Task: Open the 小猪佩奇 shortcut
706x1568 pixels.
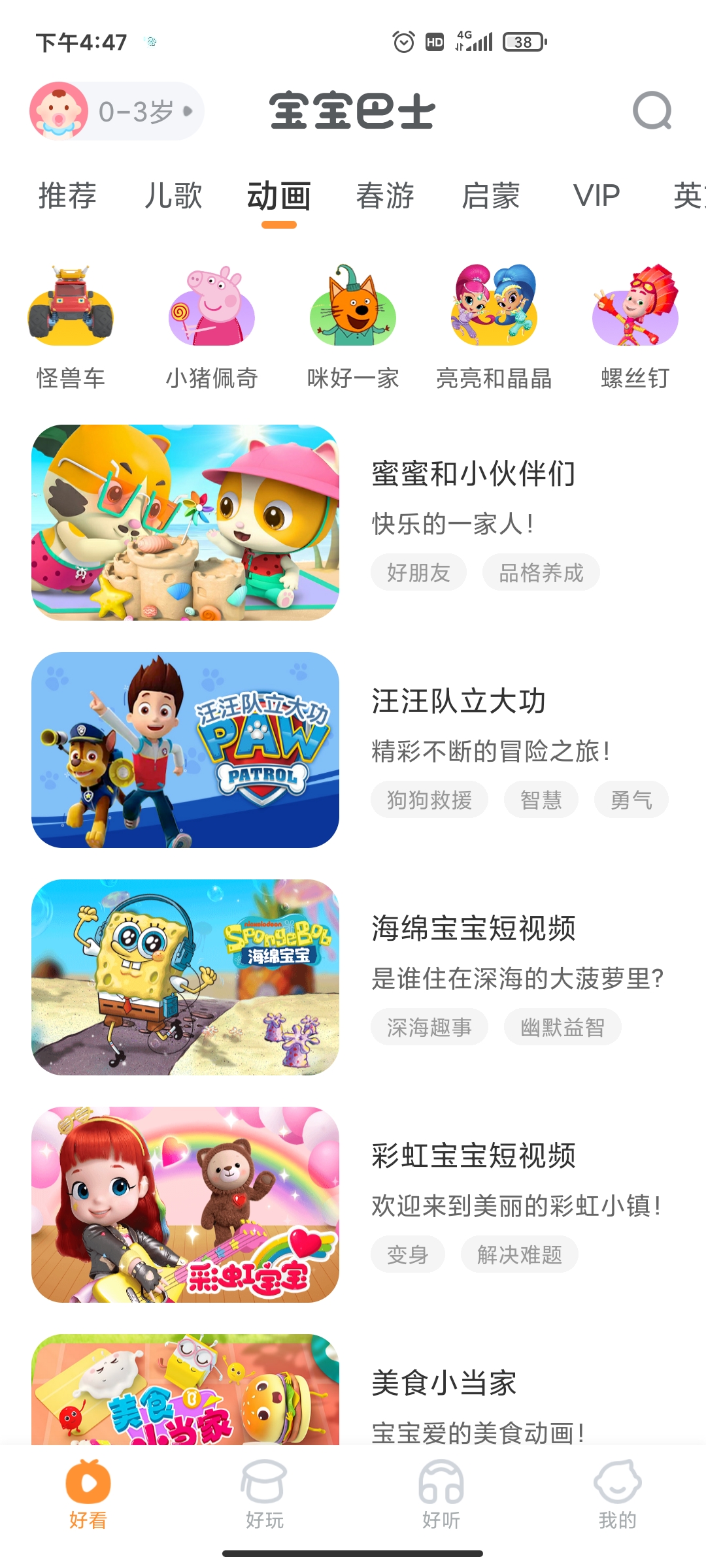Action: click(212, 327)
